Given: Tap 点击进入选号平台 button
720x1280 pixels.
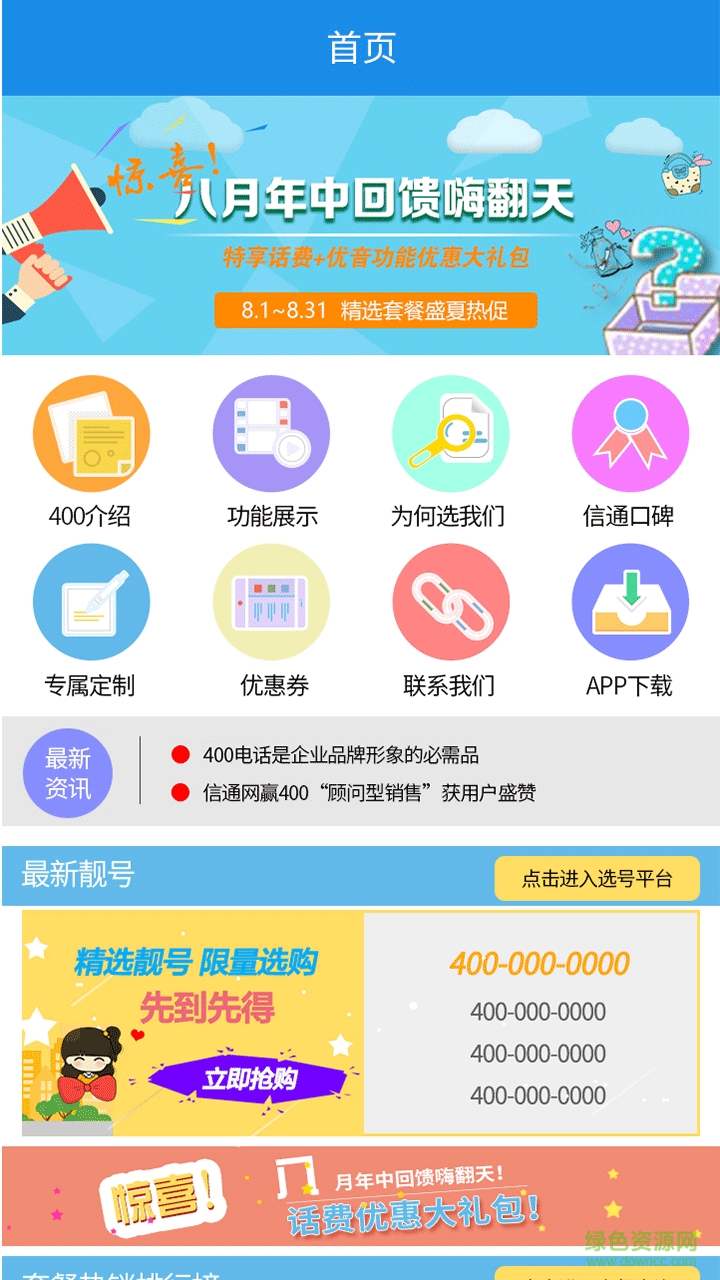Looking at the screenshot, I should 597,879.
